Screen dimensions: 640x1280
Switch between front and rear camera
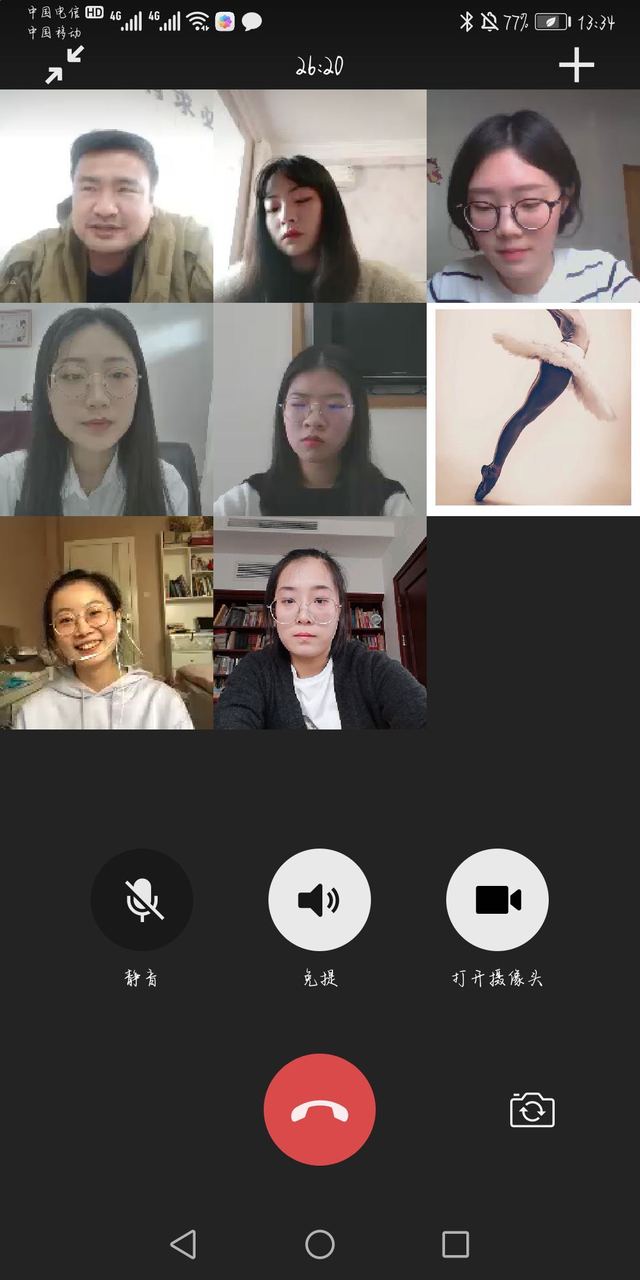point(532,1110)
